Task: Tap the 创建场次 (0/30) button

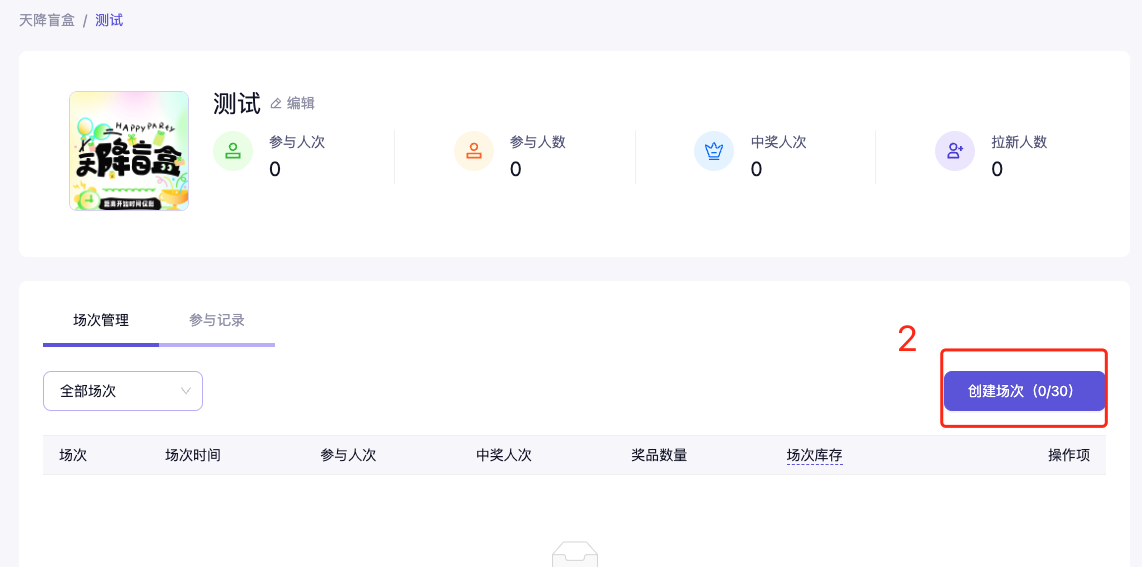Action: click(1024, 391)
